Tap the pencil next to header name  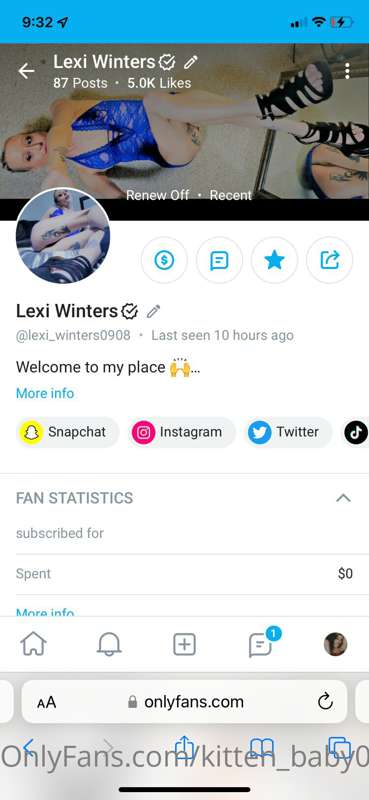[190, 63]
